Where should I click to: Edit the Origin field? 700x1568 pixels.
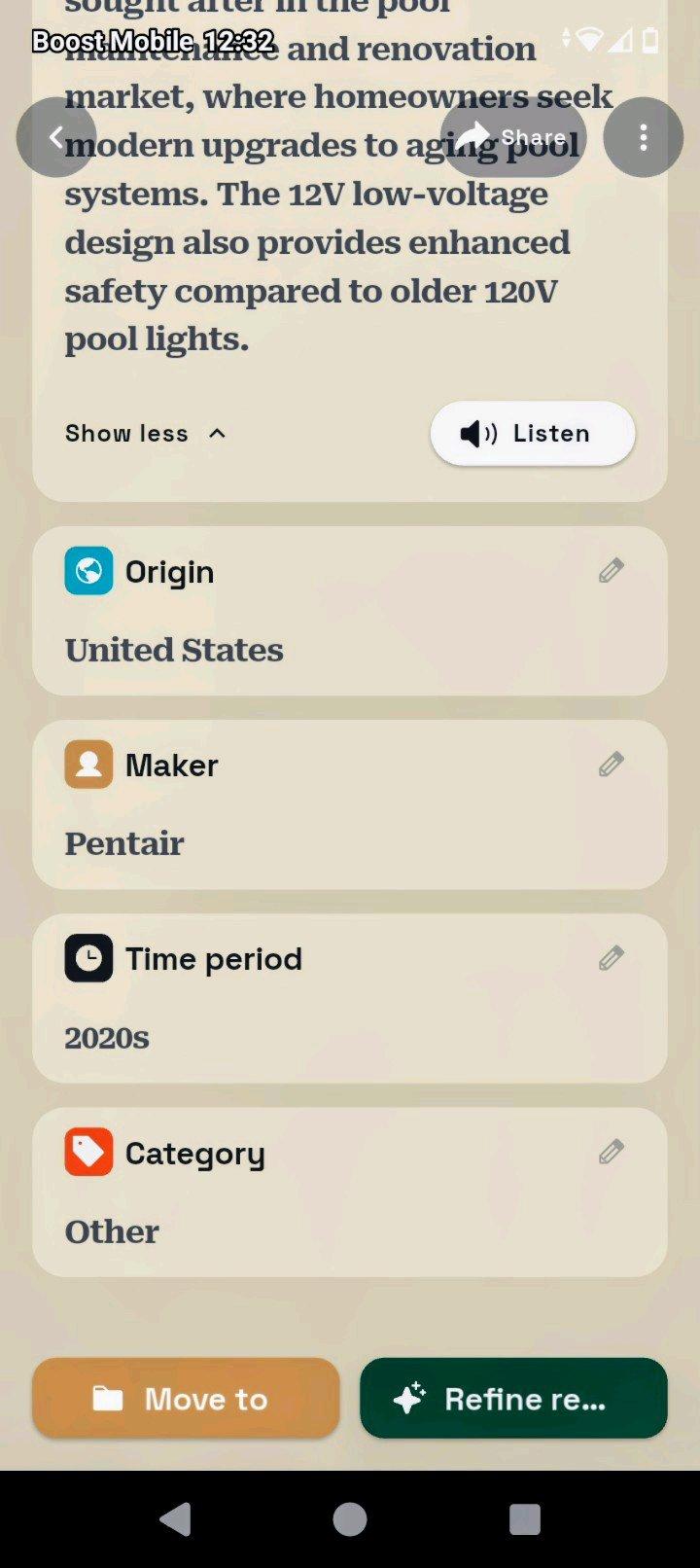tap(611, 571)
